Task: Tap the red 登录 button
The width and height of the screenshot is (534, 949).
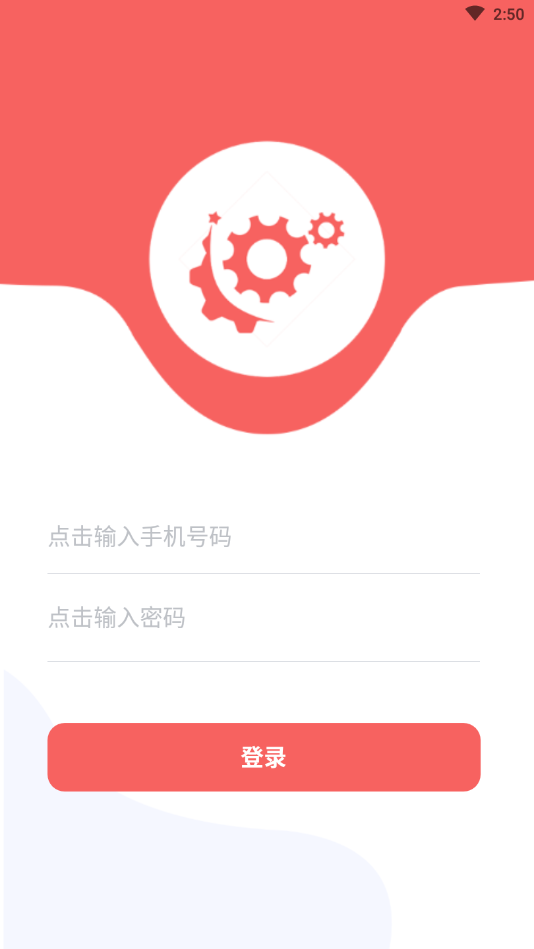Action: point(263,757)
